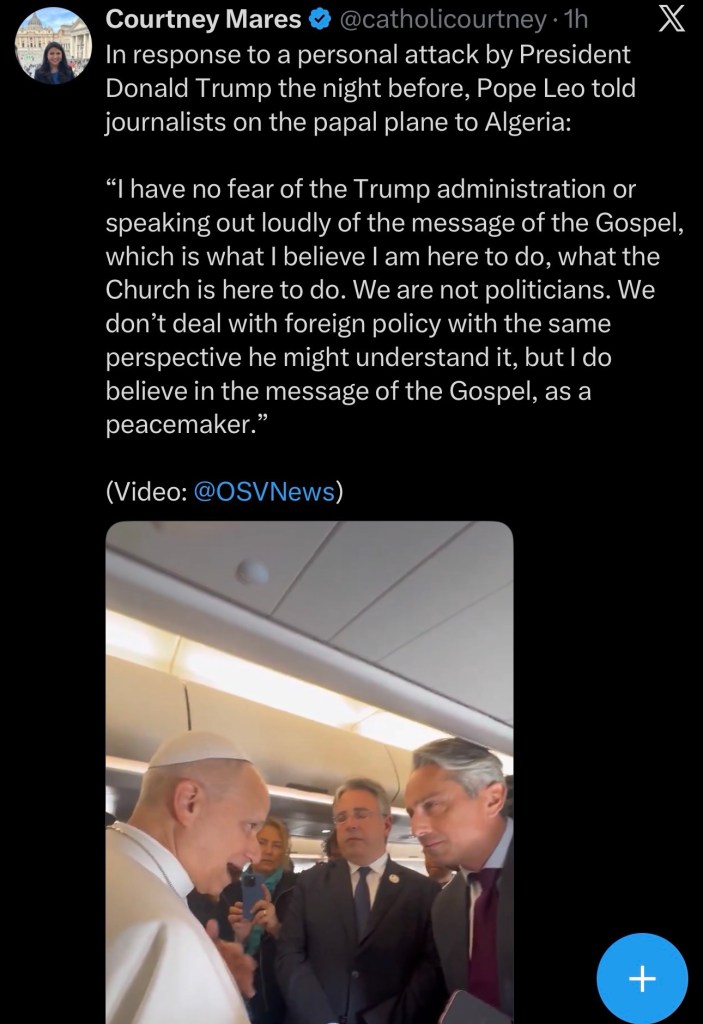Image resolution: width=703 pixels, height=1024 pixels.
Task: Play the papal plane video
Action: [309, 770]
